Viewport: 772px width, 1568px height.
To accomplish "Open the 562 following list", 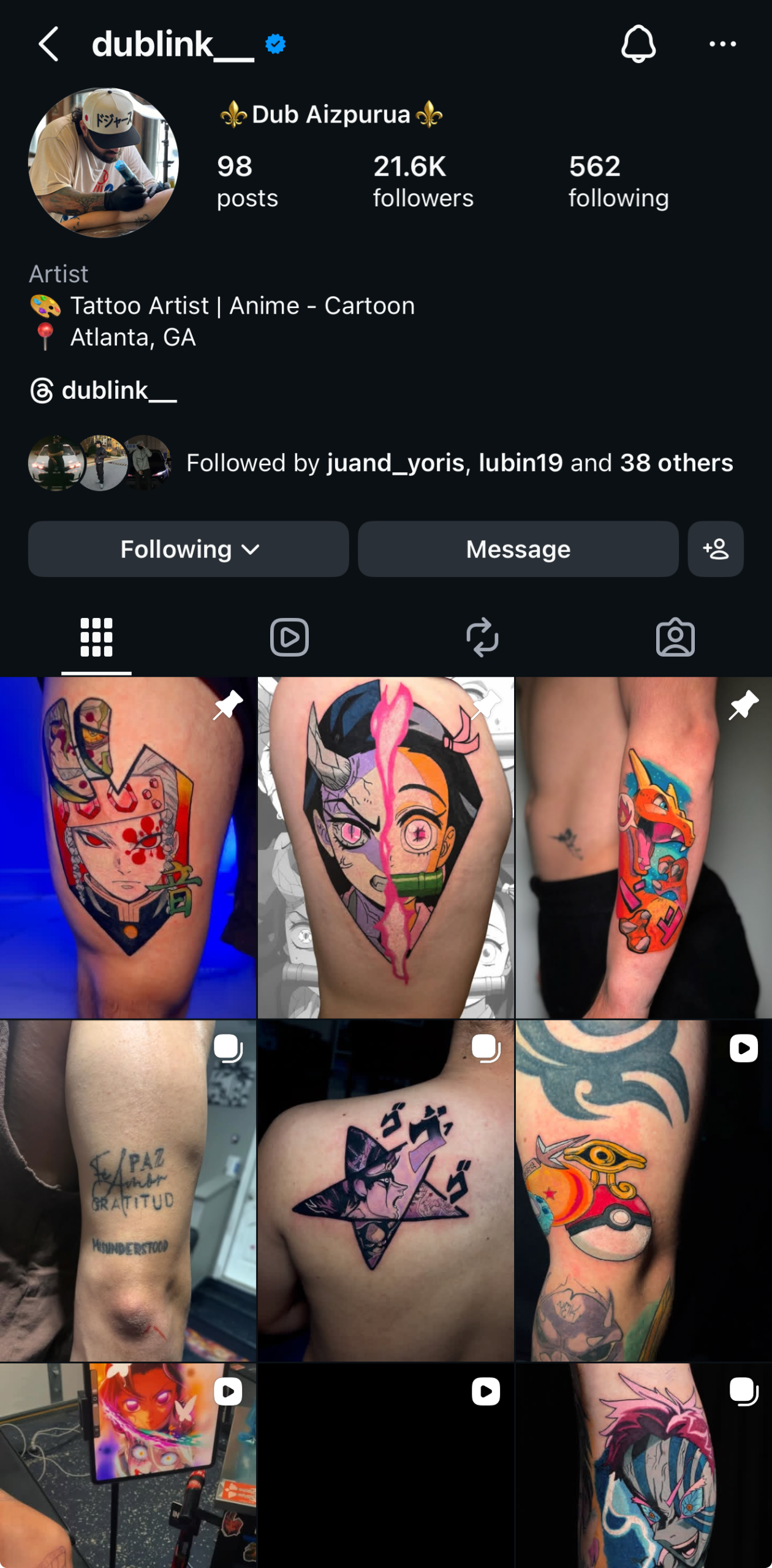I will tap(618, 181).
